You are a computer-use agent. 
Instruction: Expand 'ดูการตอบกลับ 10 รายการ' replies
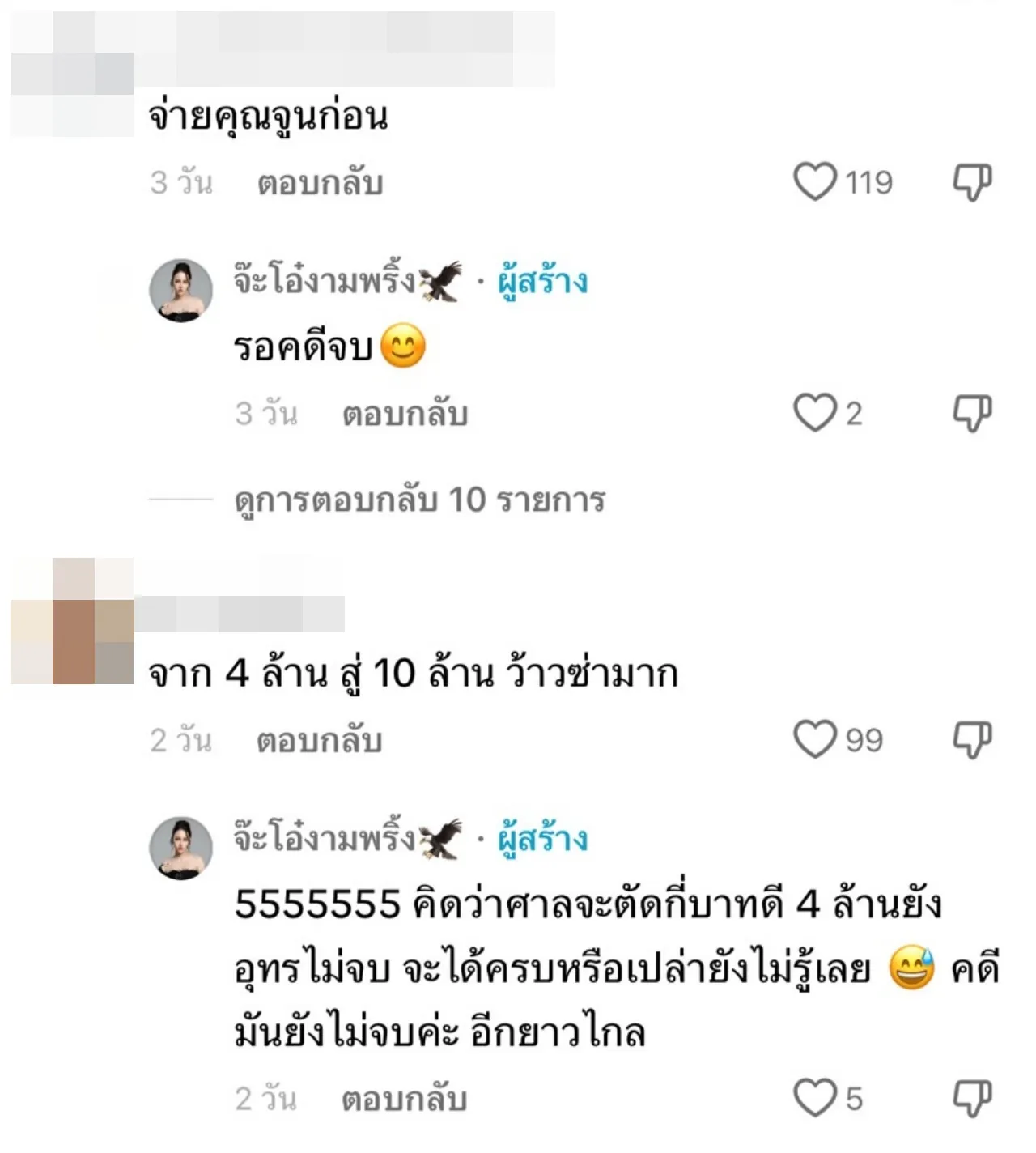[x=419, y=500]
